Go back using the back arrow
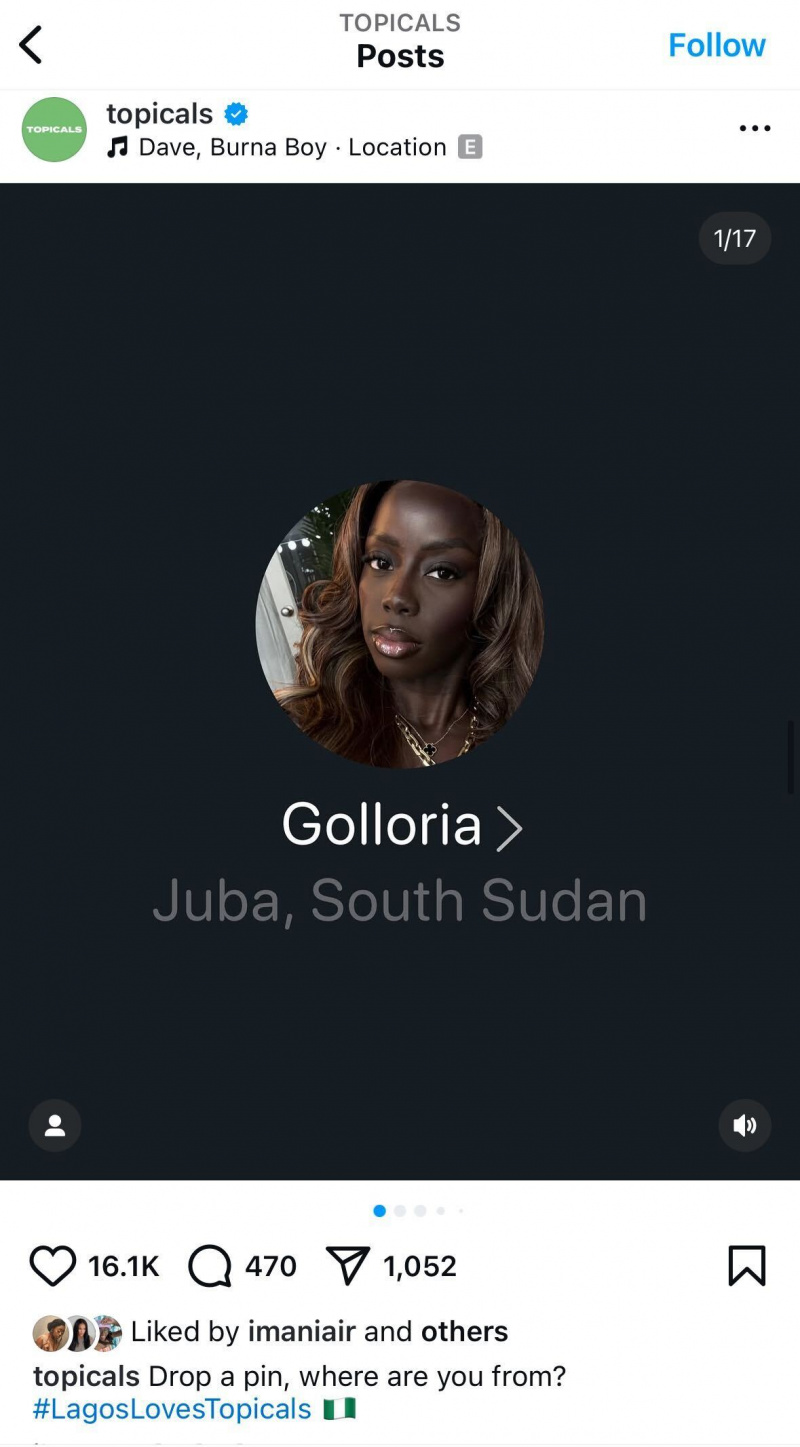The image size is (800, 1447). pyautogui.click(x=32, y=45)
